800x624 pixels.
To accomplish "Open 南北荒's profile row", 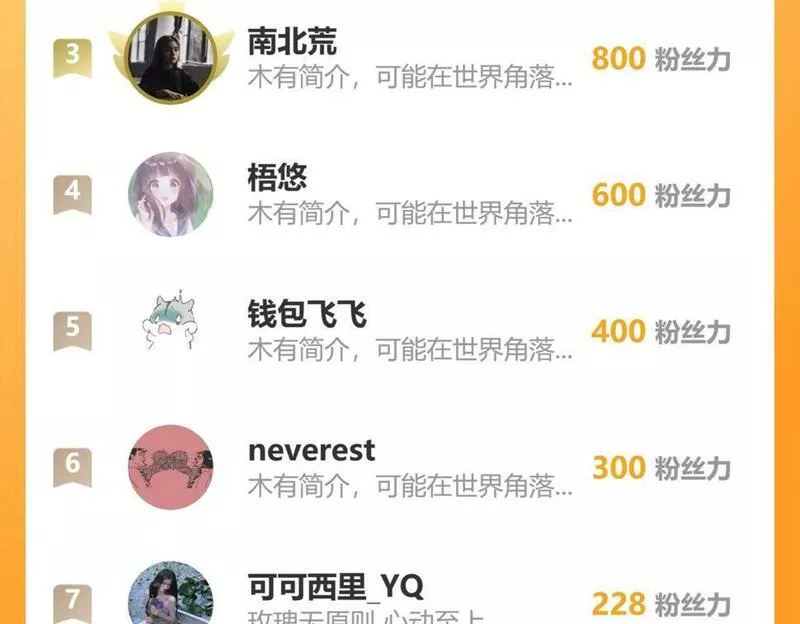I will click(x=399, y=58).
